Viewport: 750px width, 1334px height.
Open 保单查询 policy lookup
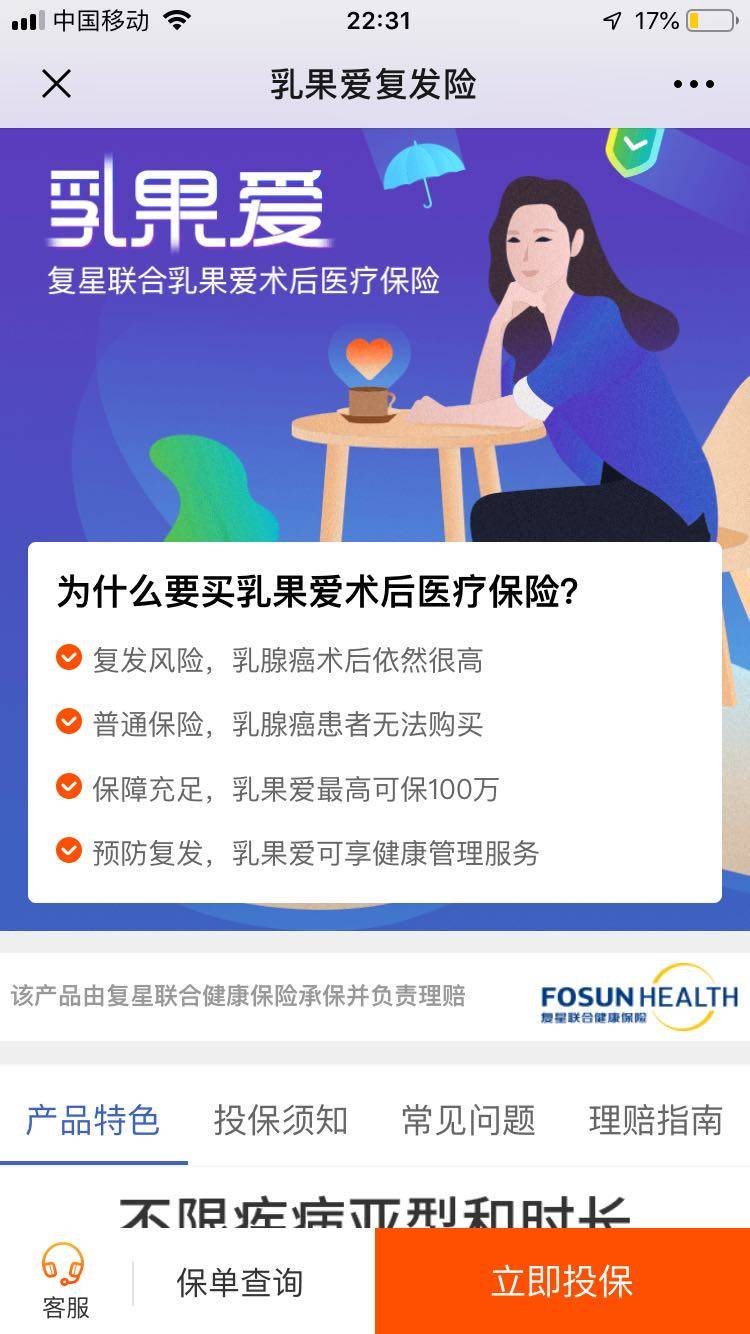click(x=240, y=1283)
